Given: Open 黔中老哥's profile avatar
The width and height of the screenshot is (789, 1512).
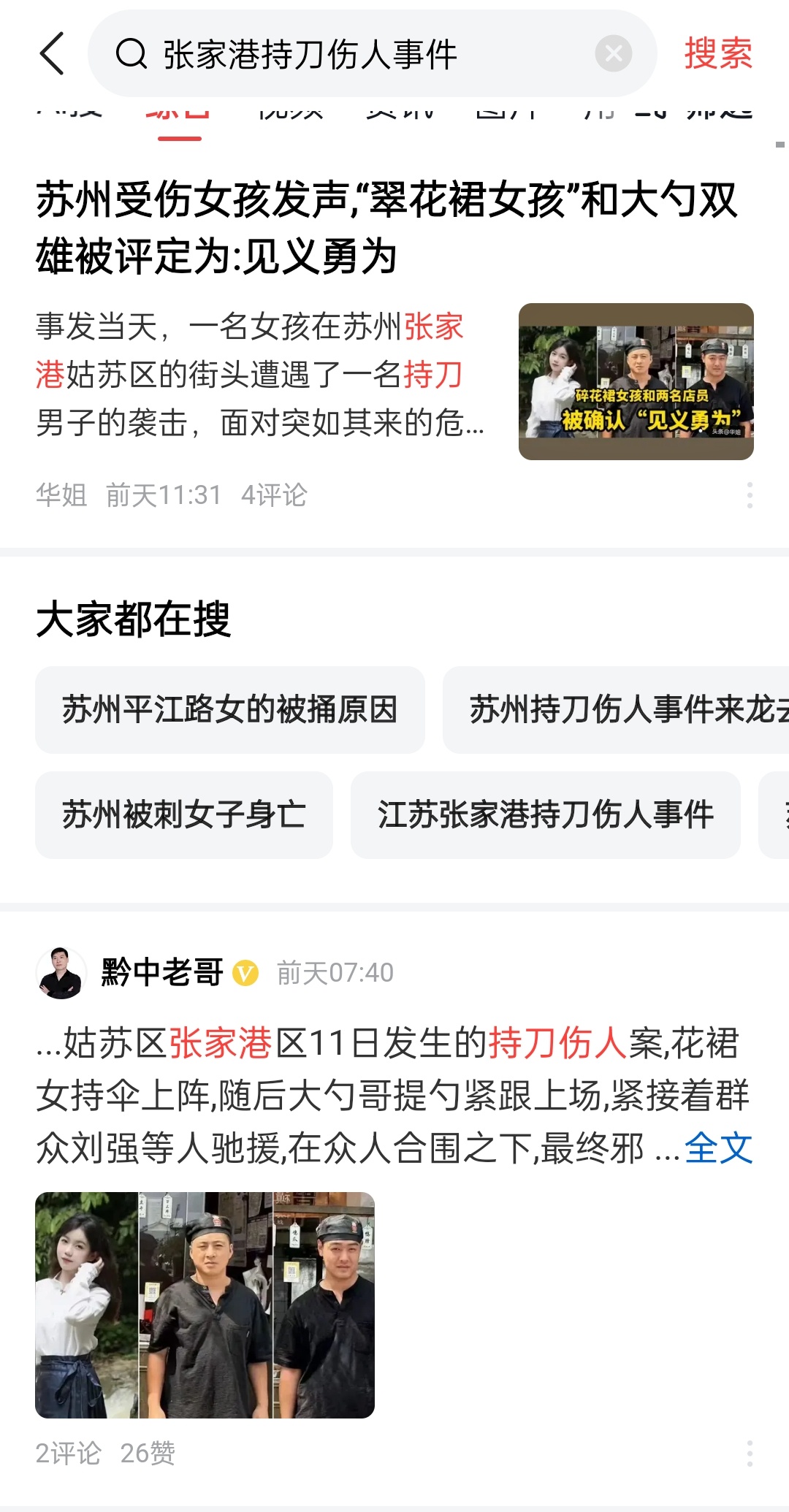Looking at the screenshot, I should 61,973.
